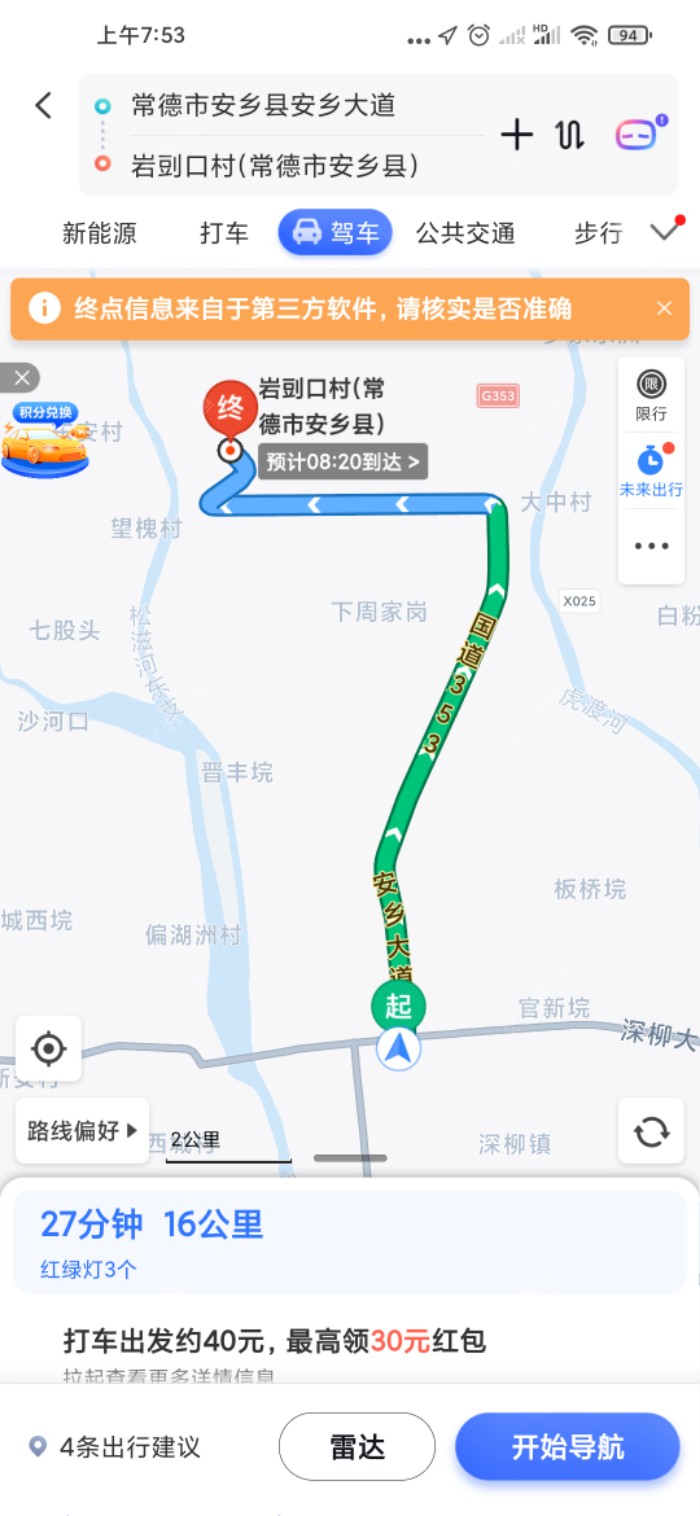
Task: Dismiss the orange third-party info banner
Action: point(664,308)
